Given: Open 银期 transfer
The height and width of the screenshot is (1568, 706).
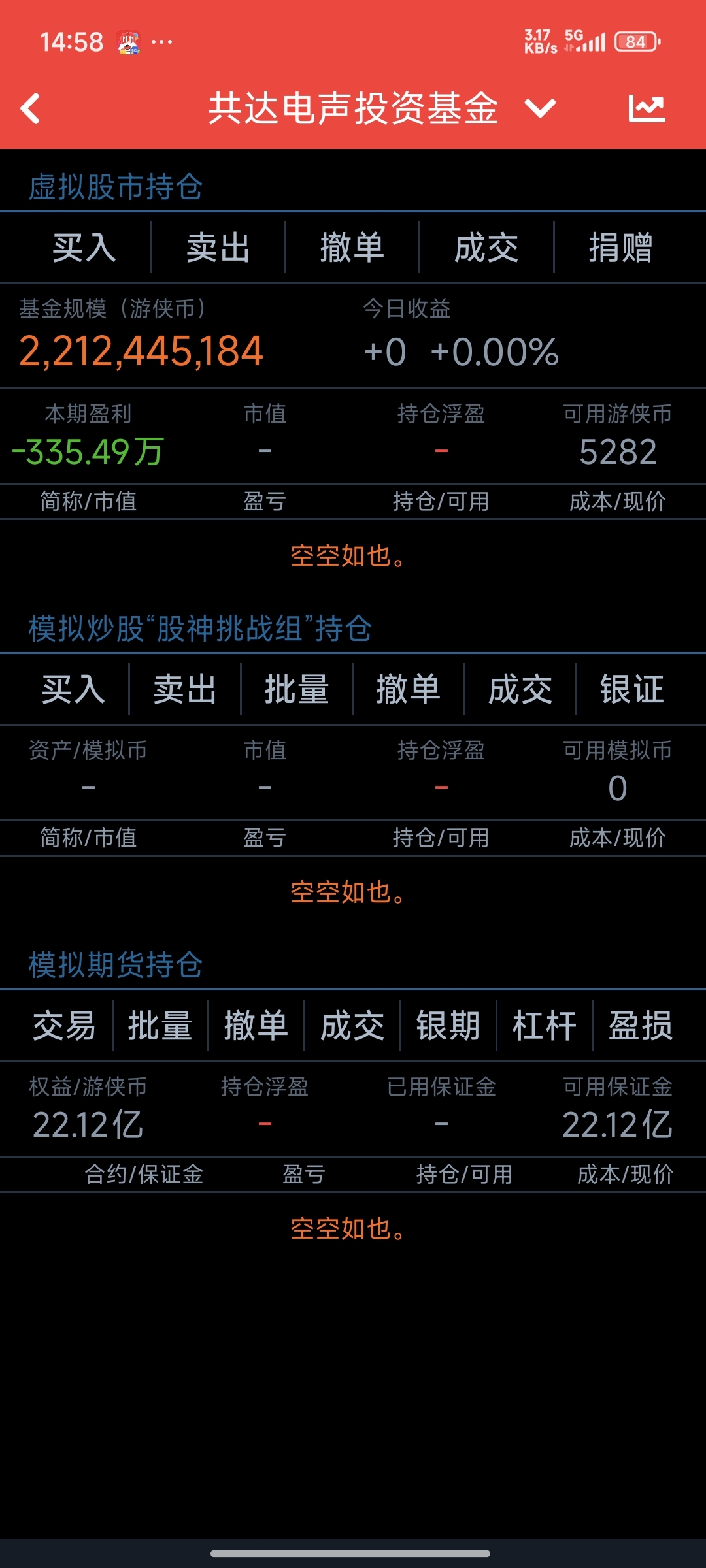Looking at the screenshot, I should click(x=448, y=1026).
